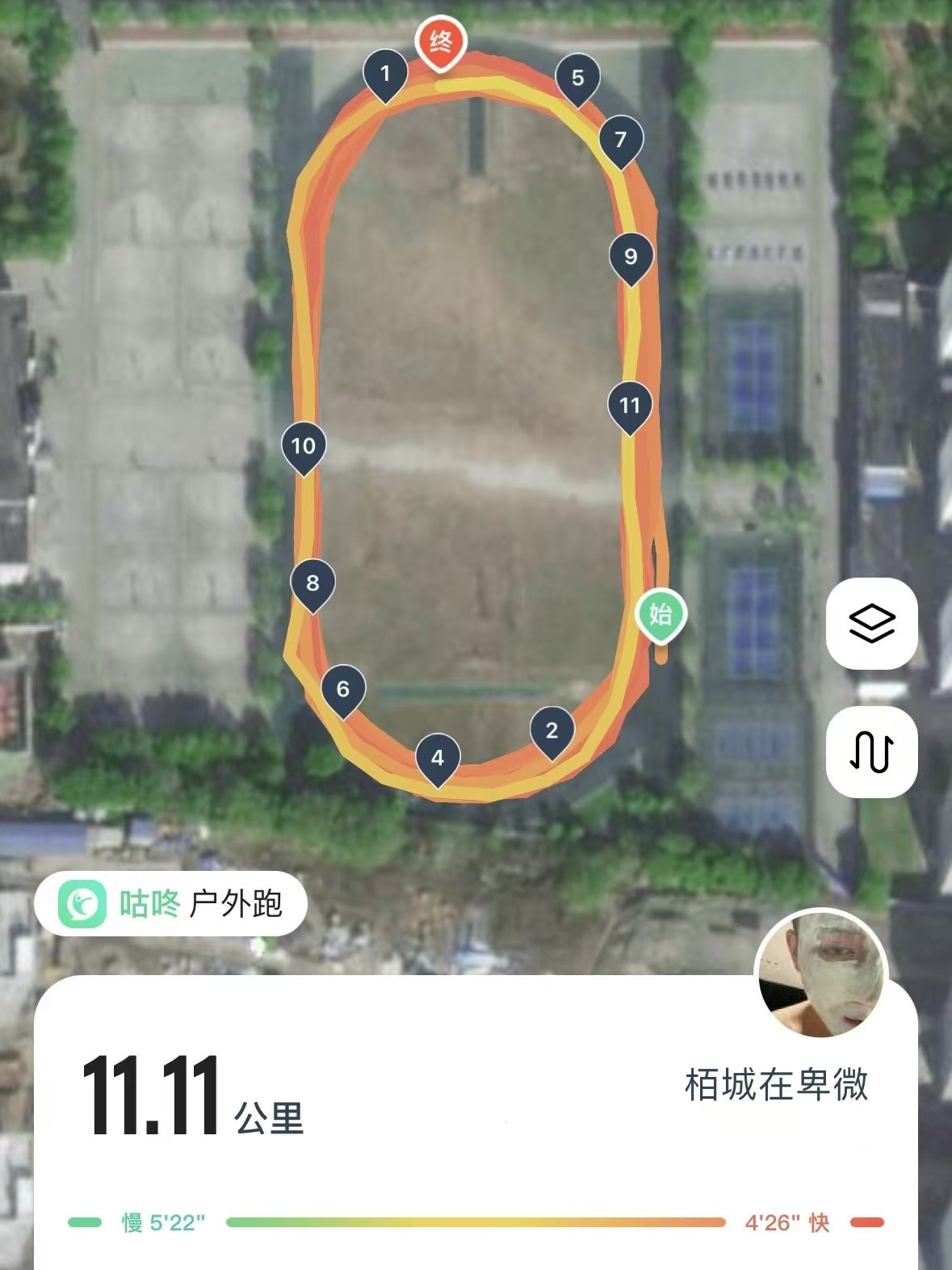Open the map layers button
The image size is (952, 1270).
click(871, 624)
